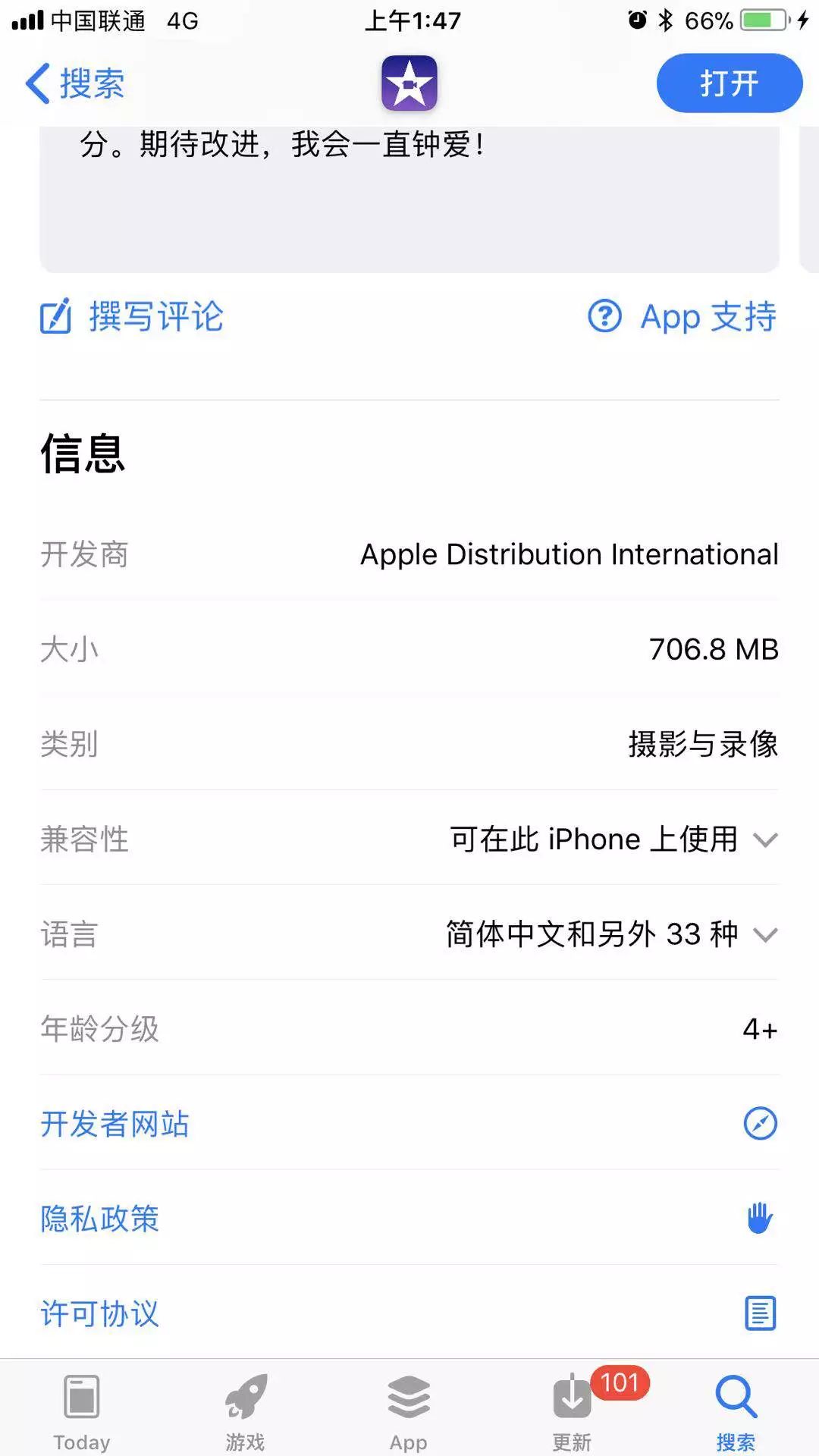This screenshot has width=819, height=1456.
Task: Select the 搜索 tab in bottom bar
Action: tap(736, 1410)
